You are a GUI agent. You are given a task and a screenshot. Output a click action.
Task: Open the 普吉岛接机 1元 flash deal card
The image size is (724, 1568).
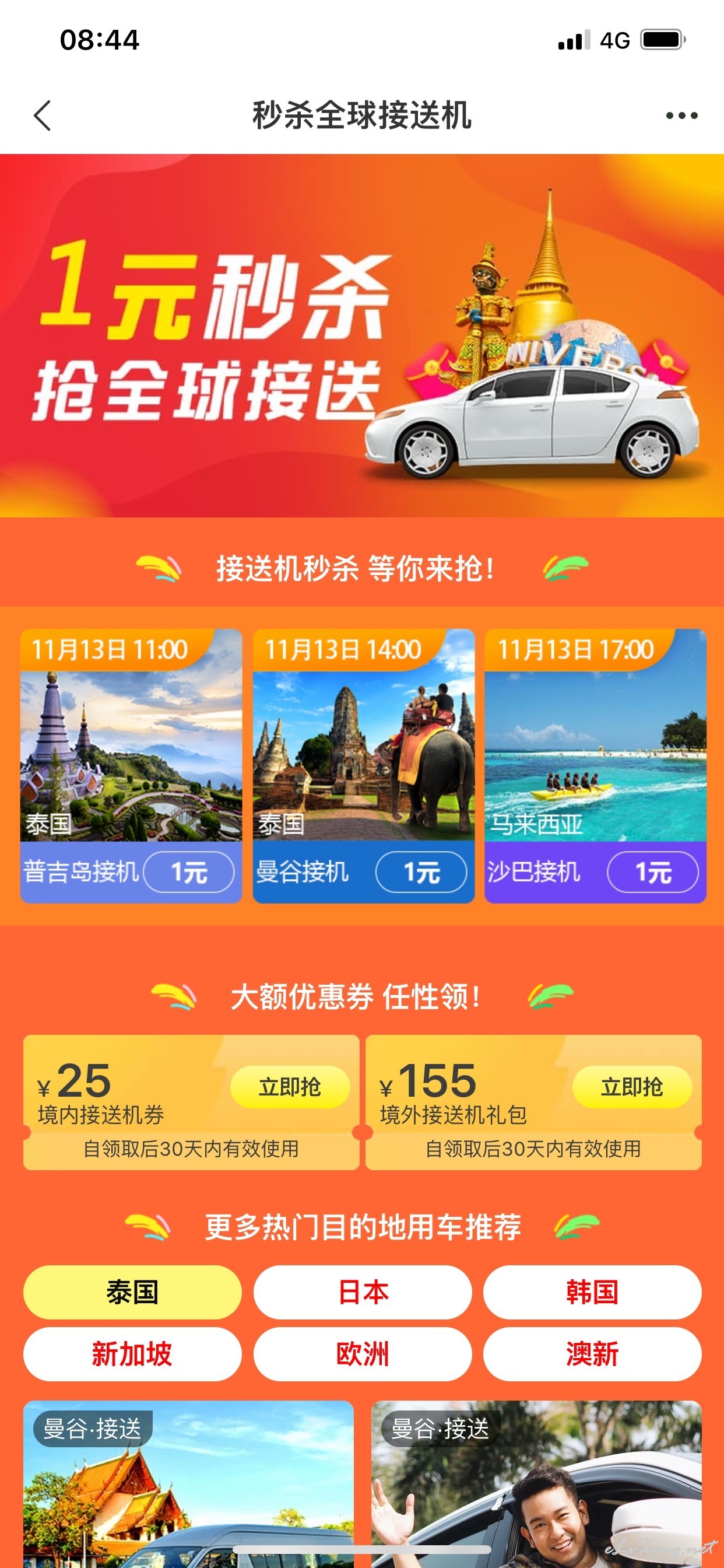[131, 766]
